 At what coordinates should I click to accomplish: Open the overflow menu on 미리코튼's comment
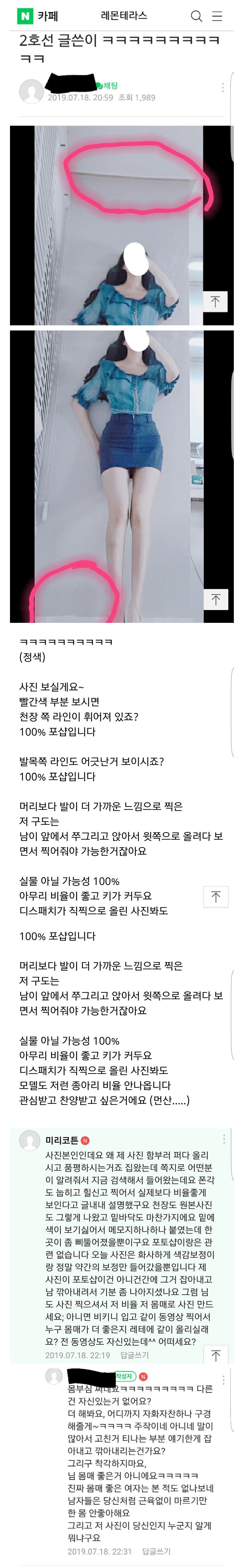(x=224, y=1140)
